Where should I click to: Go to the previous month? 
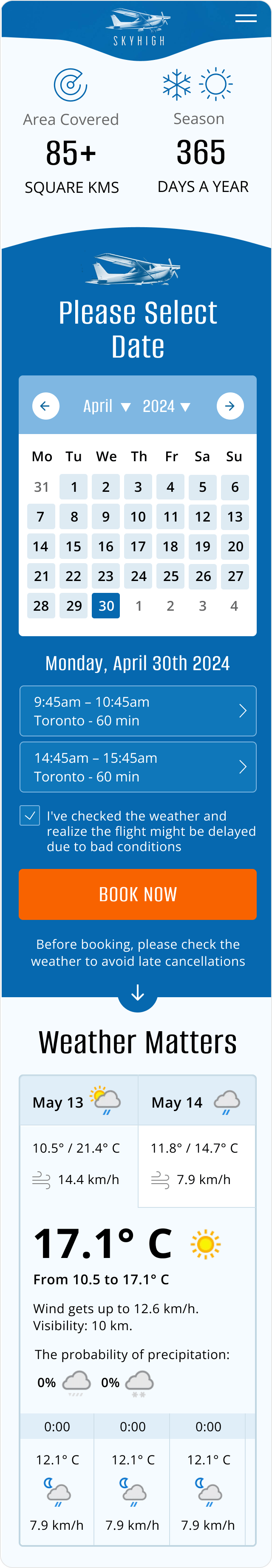click(45, 406)
